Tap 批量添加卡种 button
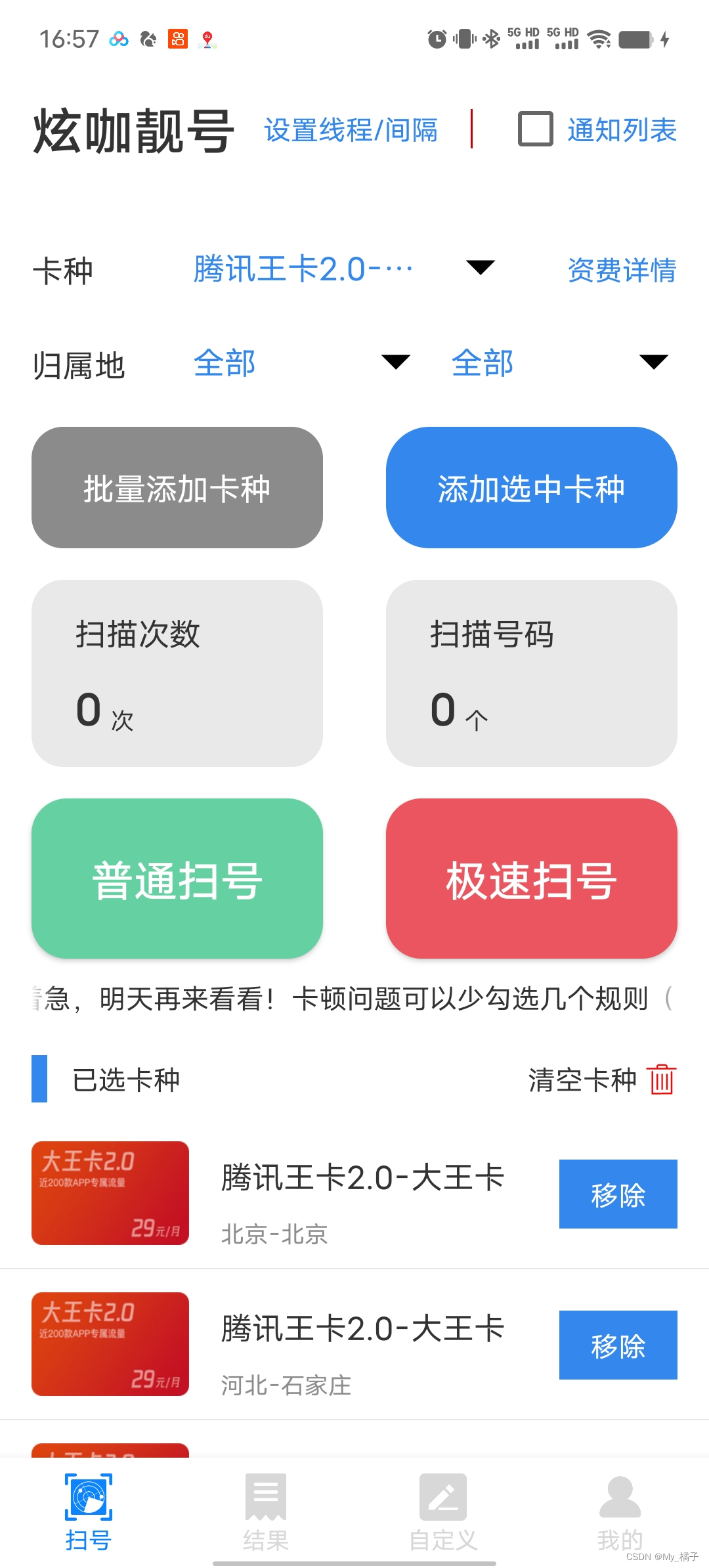The height and width of the screenshot is (1568, 709). point(177,488)
